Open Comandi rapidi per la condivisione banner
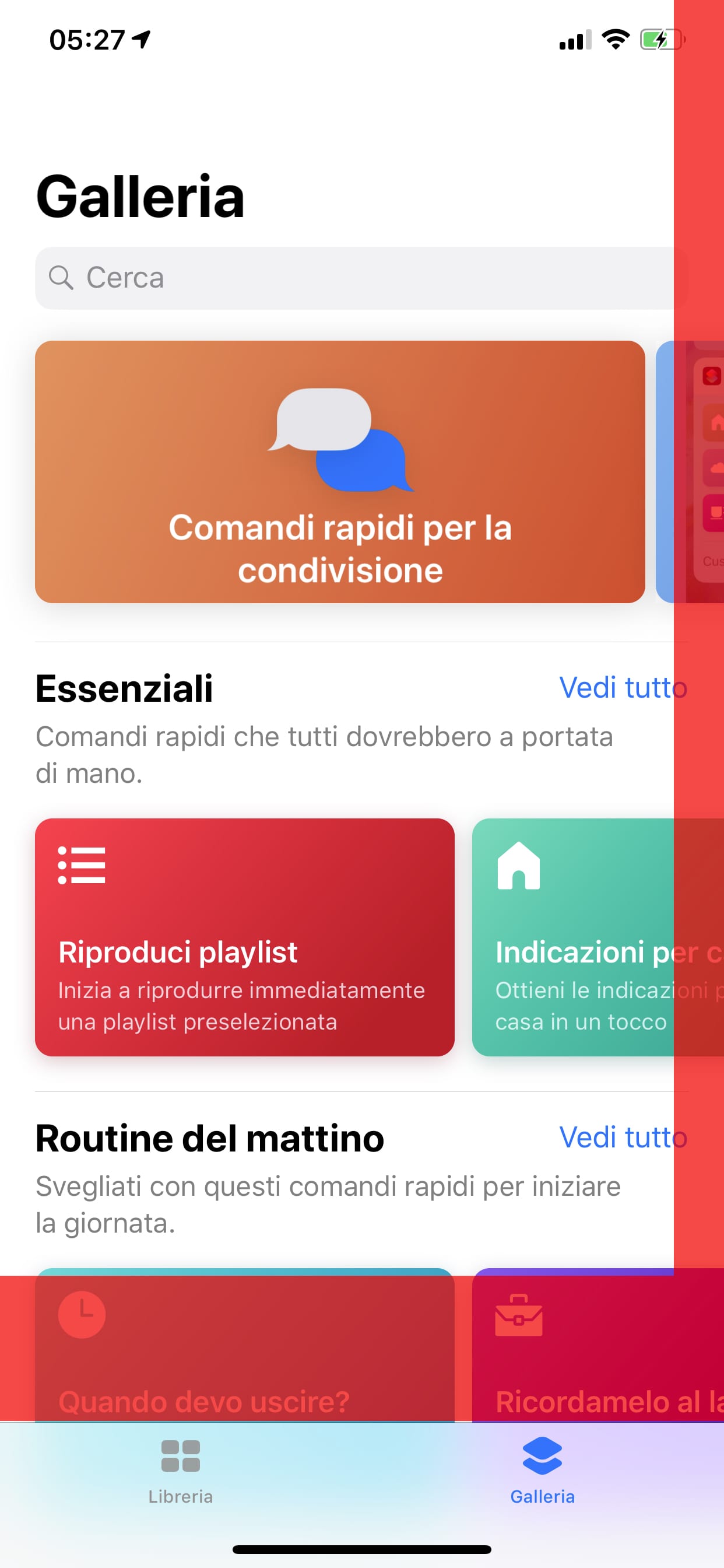Screen dimensions: 724x1568 340,472
